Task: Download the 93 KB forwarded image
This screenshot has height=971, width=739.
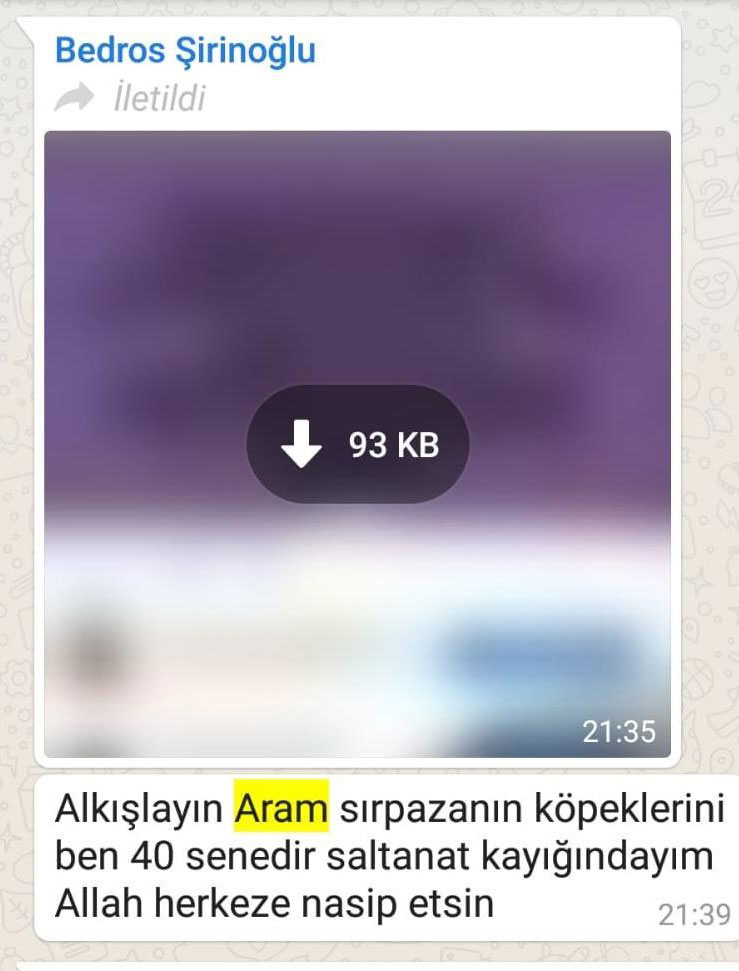Action: [357, 444]
